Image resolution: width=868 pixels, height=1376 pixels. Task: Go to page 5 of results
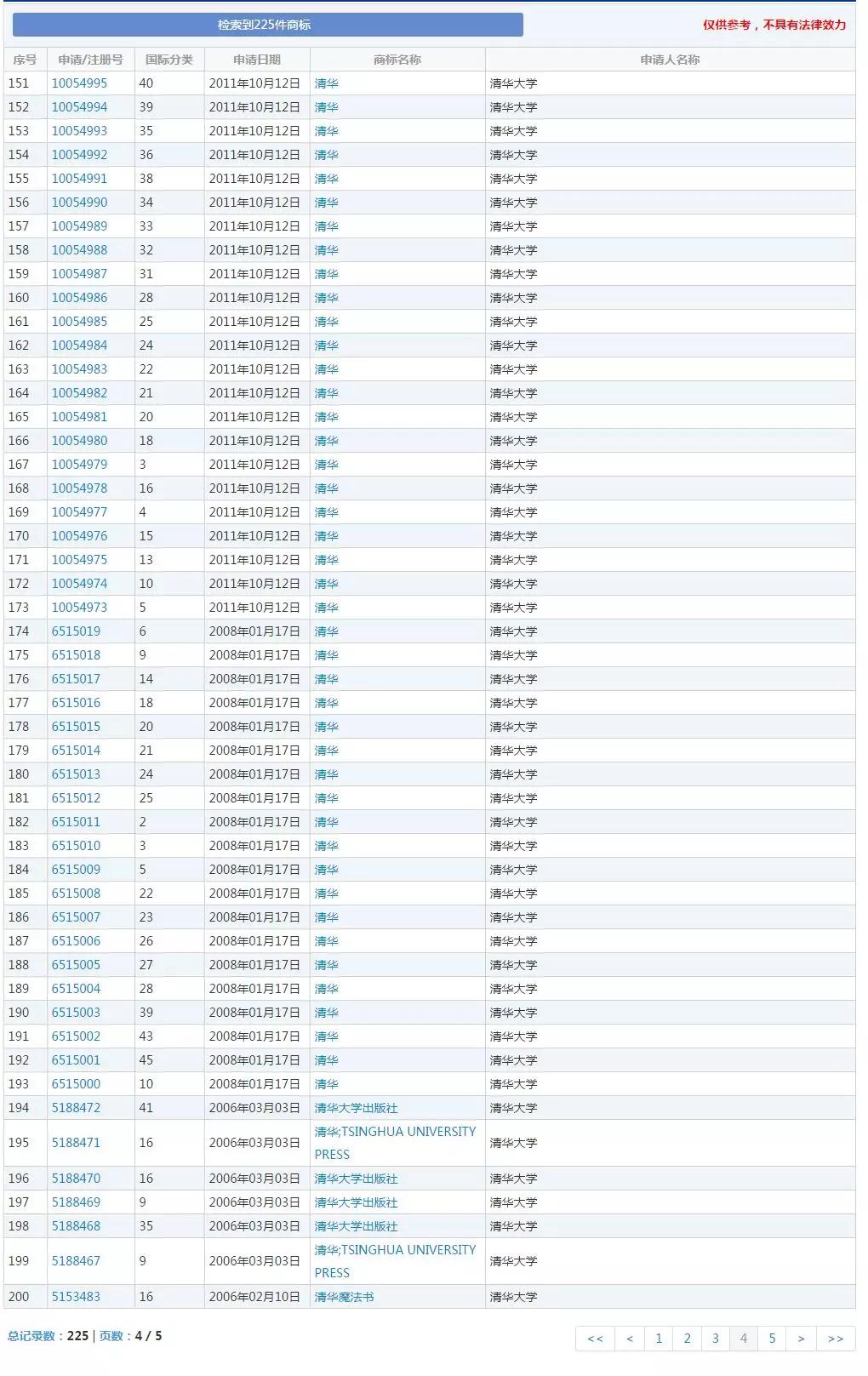(772, 1338)
